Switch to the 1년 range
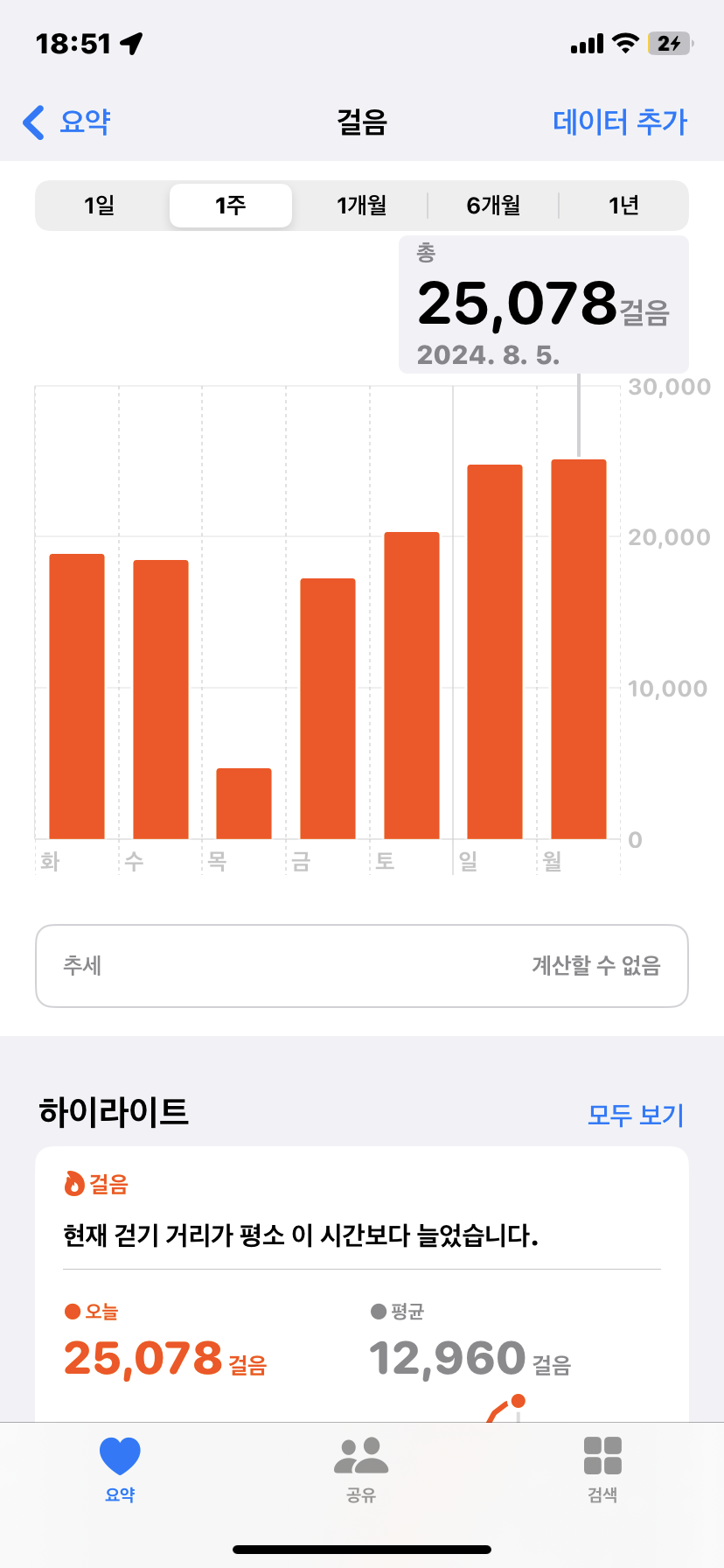 coord(623,206)
